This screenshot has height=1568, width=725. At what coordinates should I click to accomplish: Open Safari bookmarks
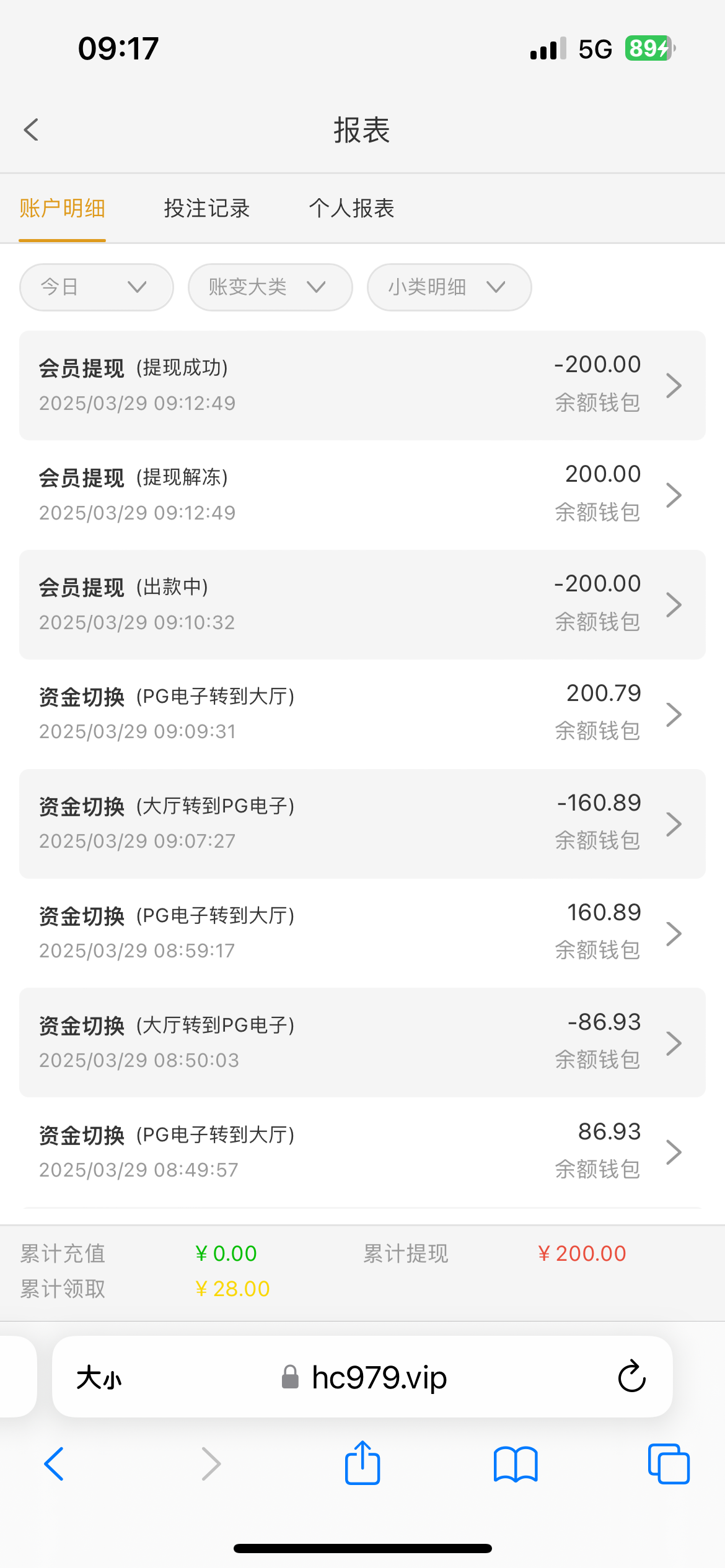click(516, 1464)
